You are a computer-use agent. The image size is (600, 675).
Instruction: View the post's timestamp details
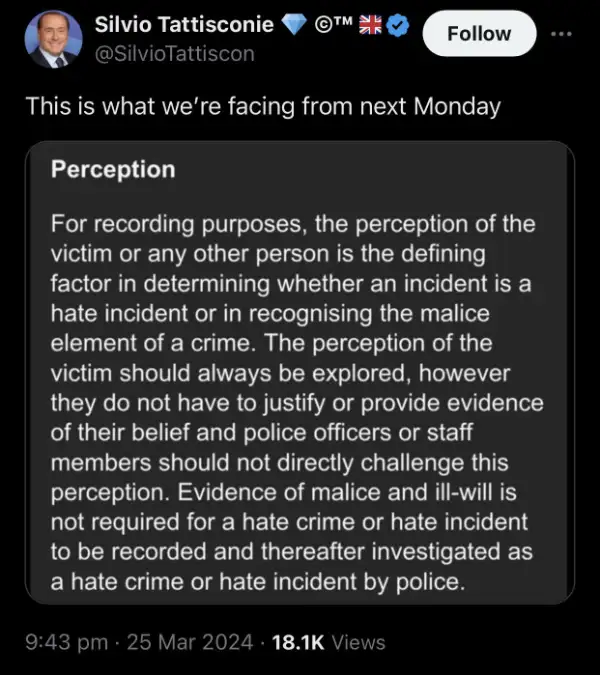[140, 643]
